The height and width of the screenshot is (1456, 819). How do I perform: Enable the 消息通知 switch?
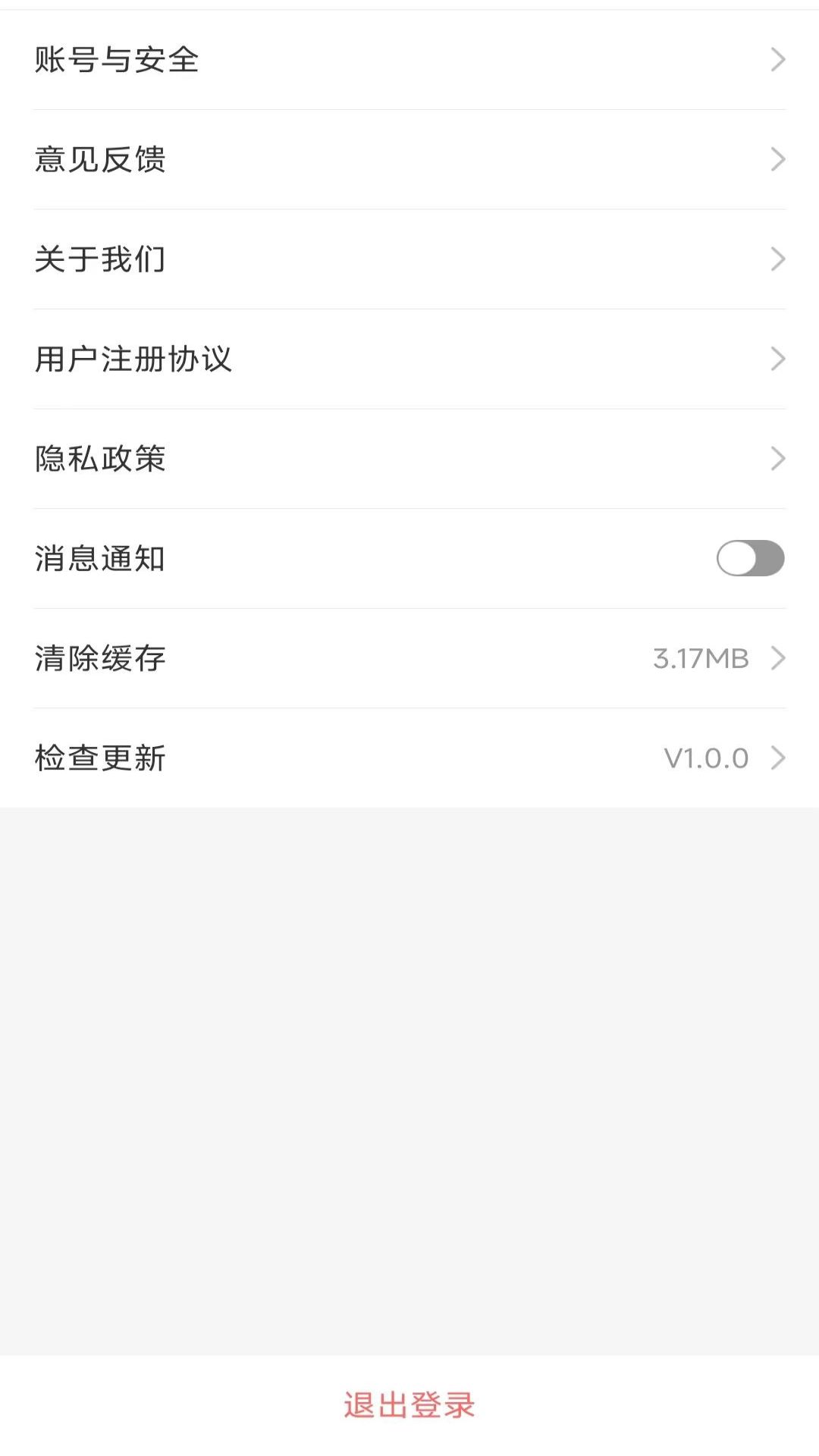click(x=749, y=558)
